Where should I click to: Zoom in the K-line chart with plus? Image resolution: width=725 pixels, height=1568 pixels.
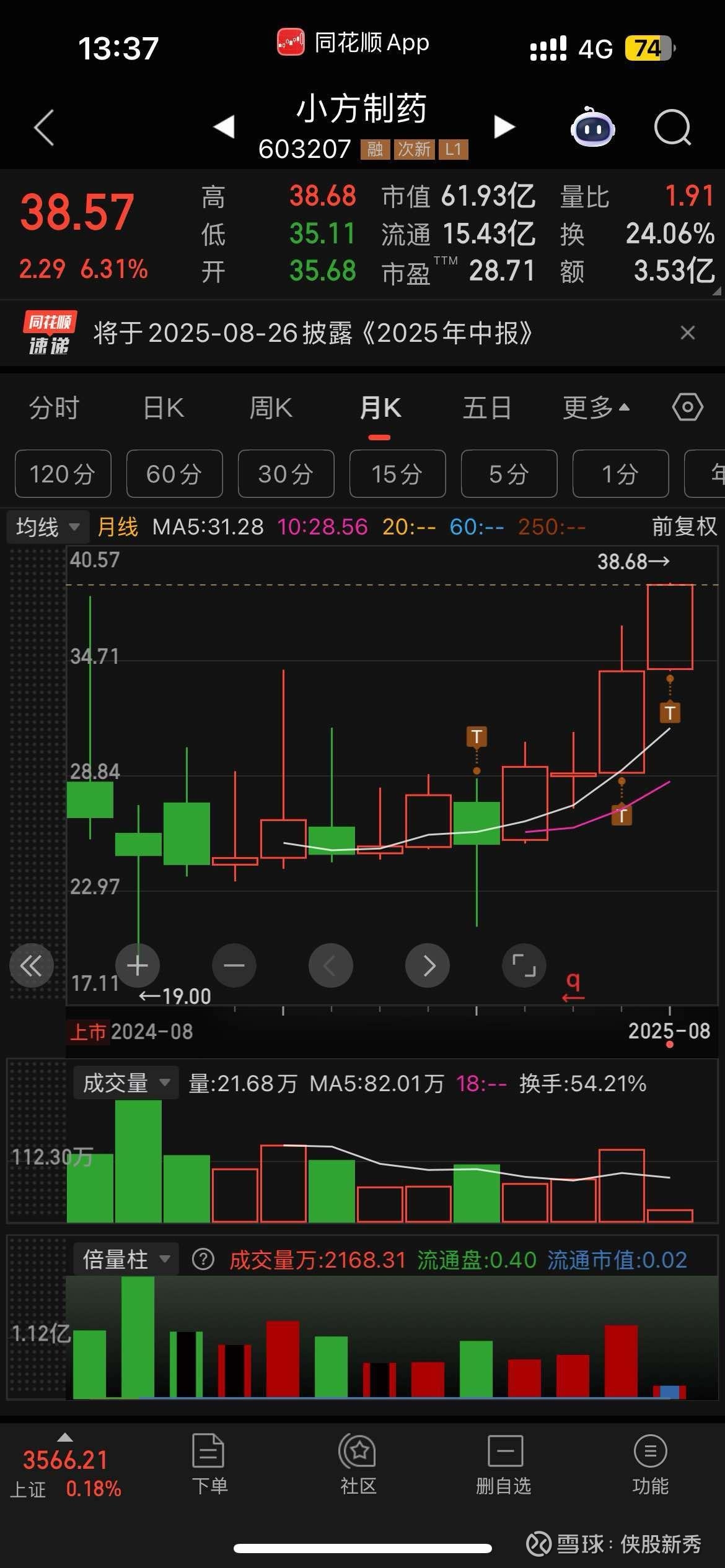click(x=138, y=965)
